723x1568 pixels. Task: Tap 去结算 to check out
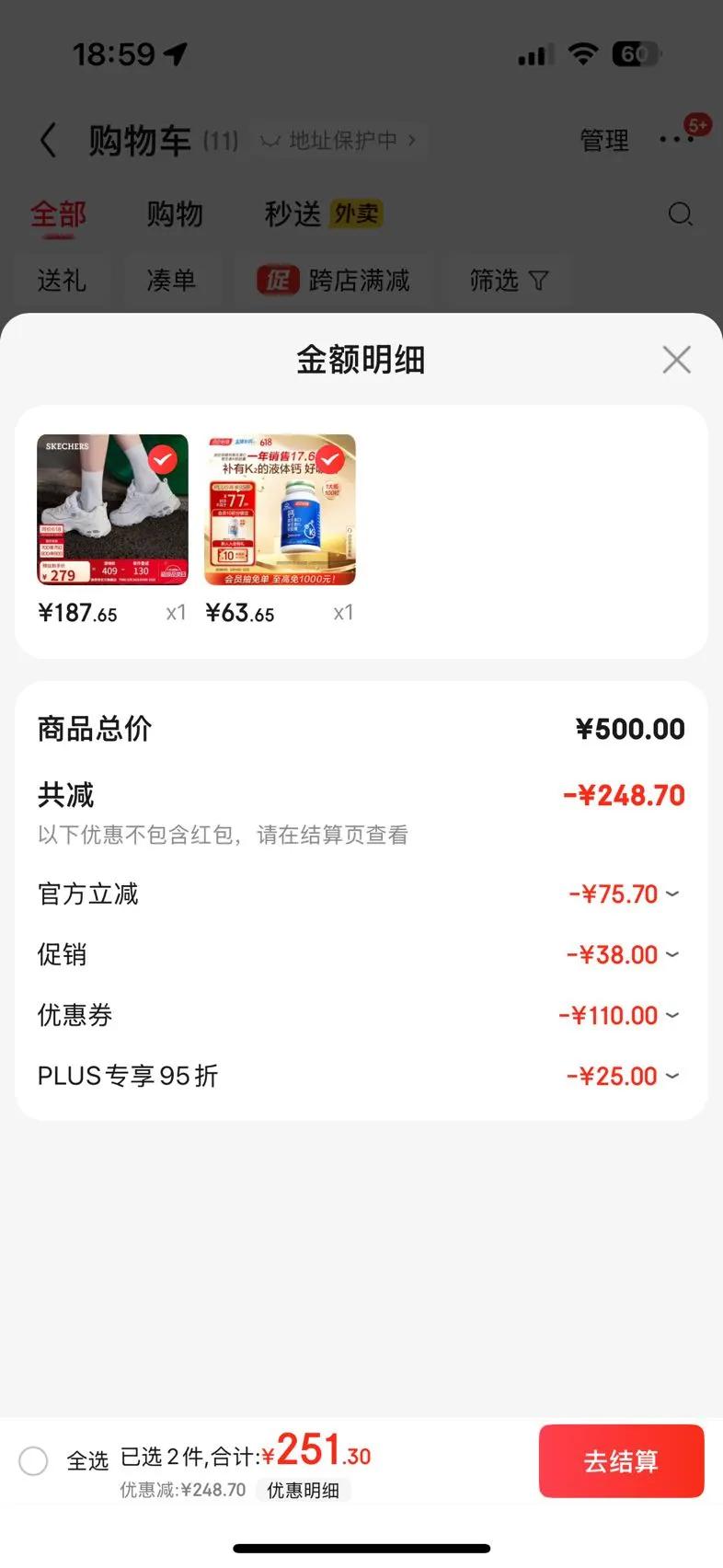coord(621,1461)
